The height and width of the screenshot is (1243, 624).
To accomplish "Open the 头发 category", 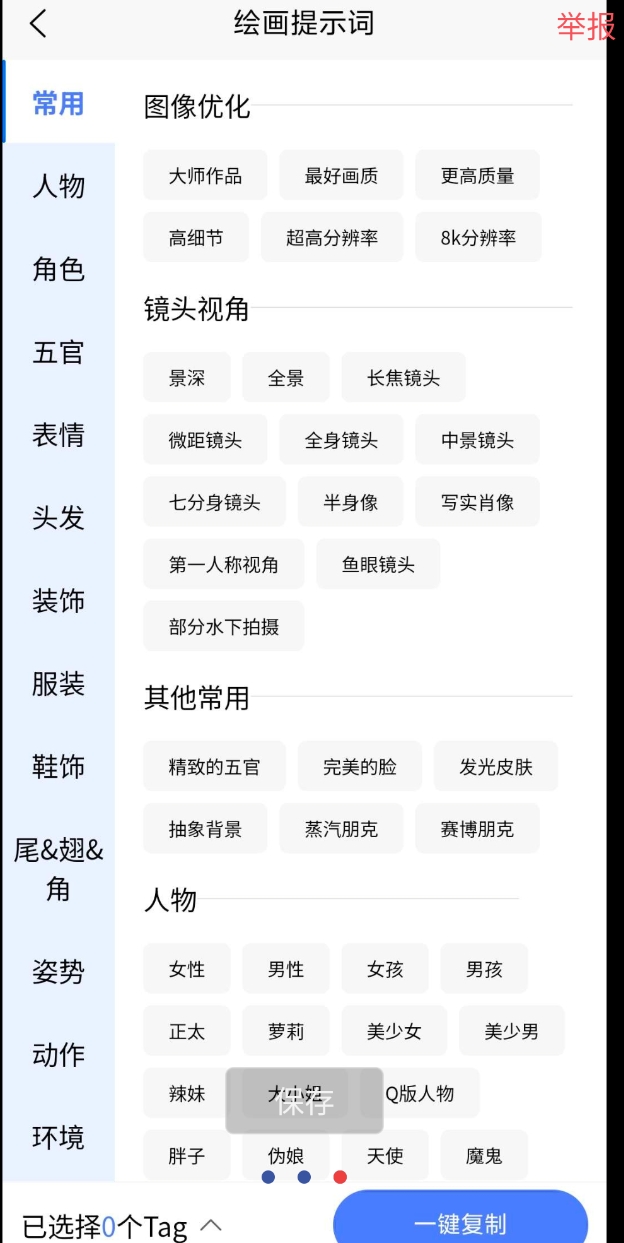I will click(x=58, y=518).
